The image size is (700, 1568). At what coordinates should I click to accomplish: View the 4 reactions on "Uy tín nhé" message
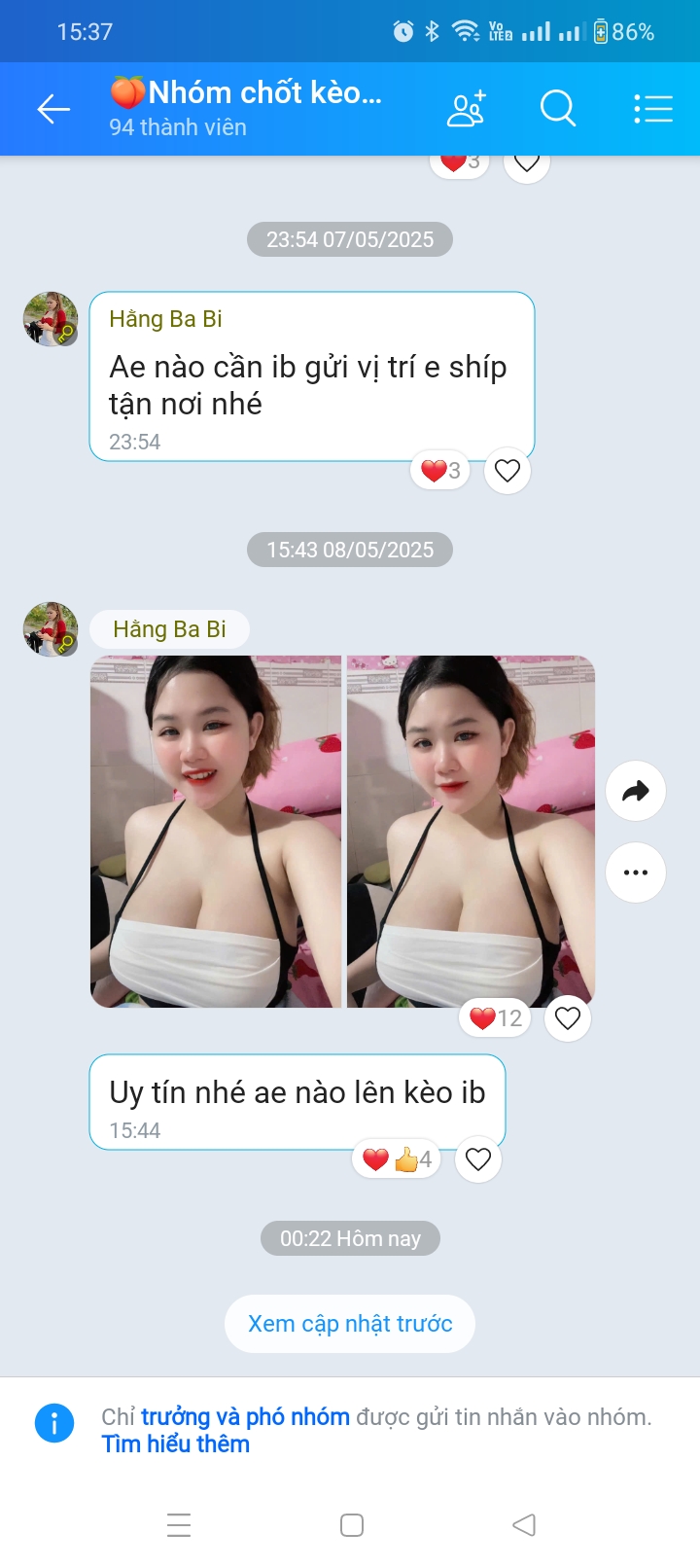(397, 1159)
